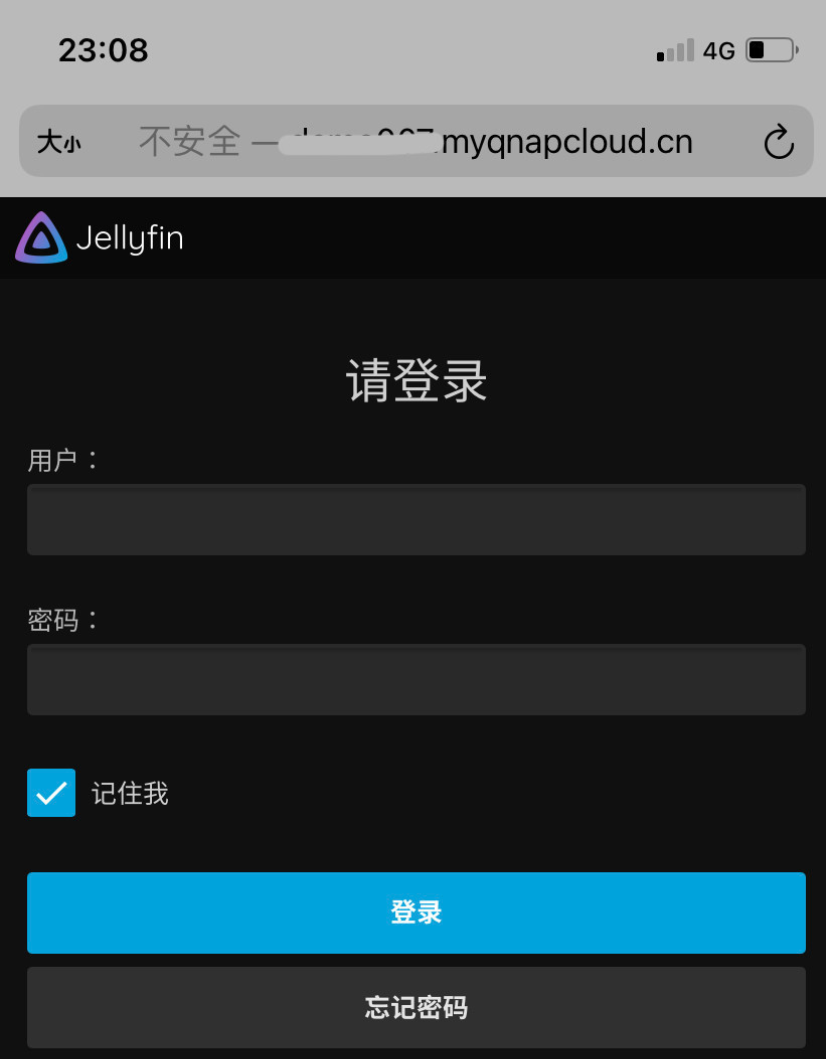The height and width of the screenshot is (1059, 826).
Task: Click the 用户 username input field
Action: [x=416, y=519]
